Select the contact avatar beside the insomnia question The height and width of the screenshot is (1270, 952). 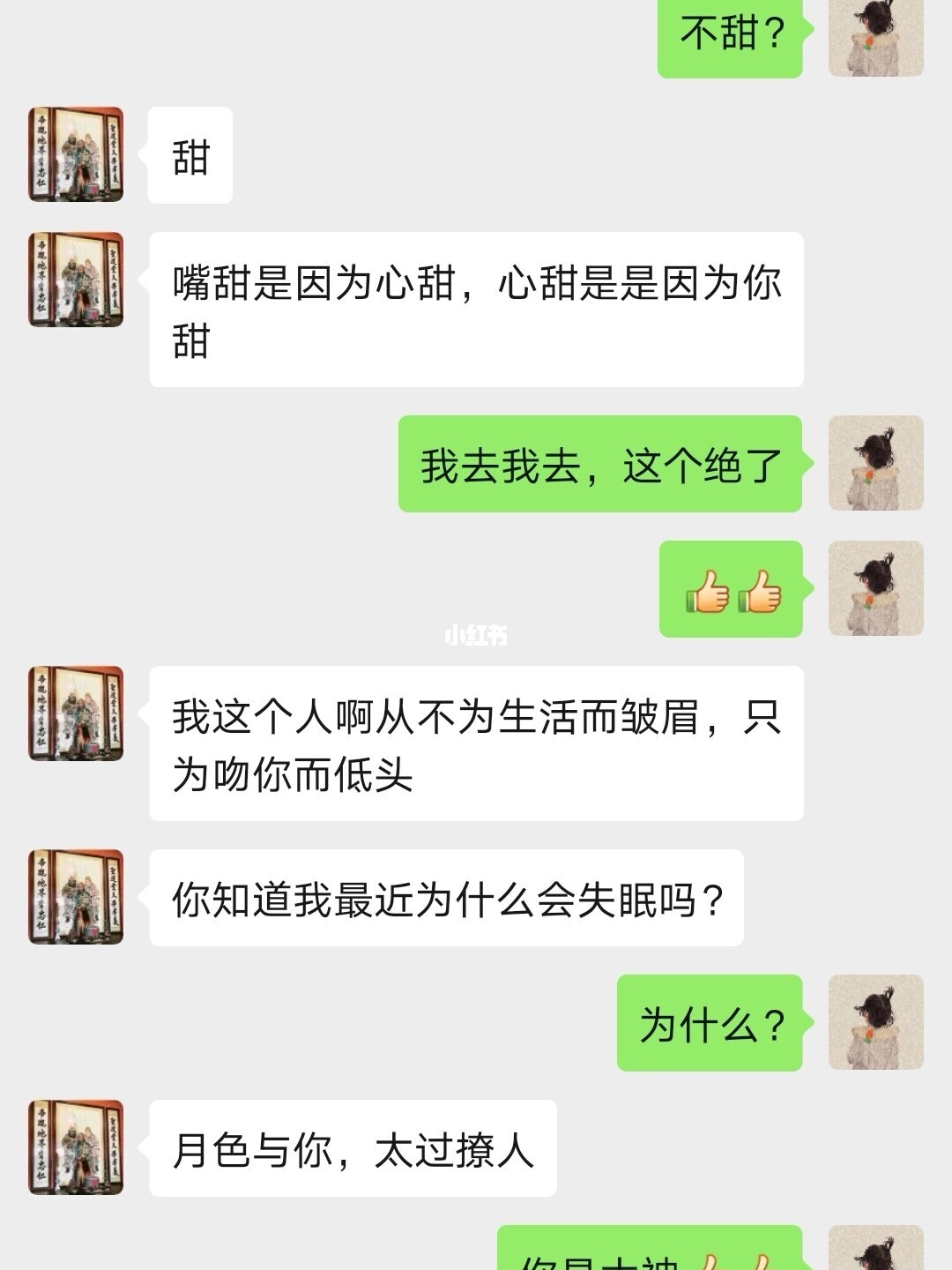(x=75, y=895)
